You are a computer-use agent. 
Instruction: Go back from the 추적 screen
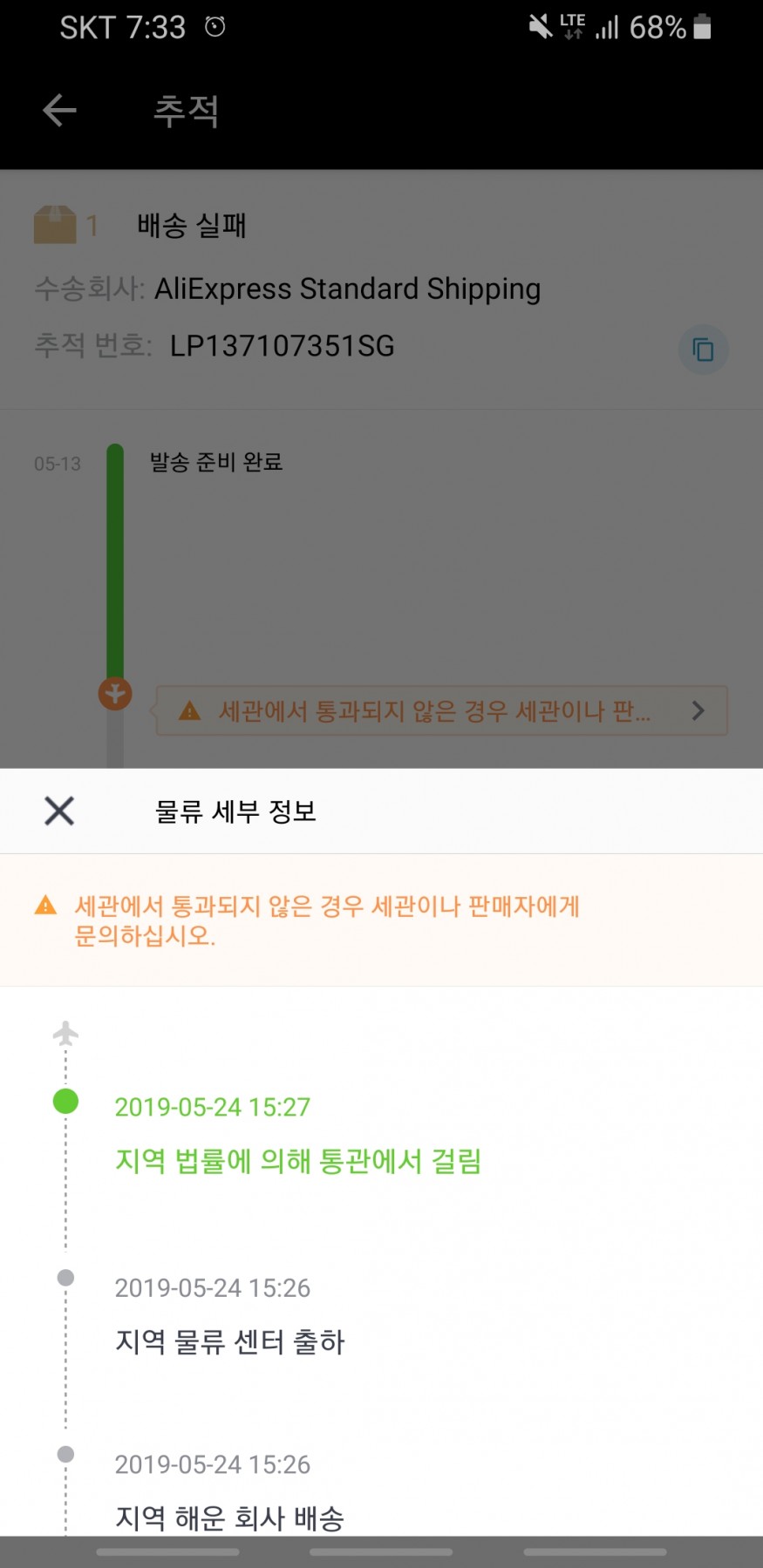(59, 111)
